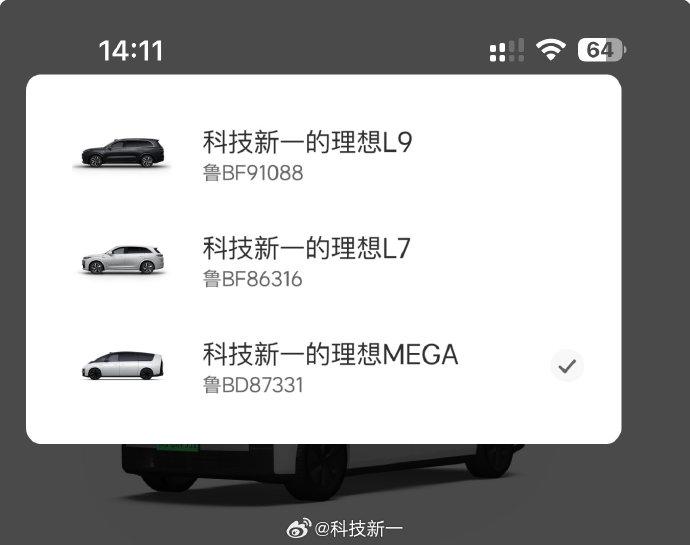Select the 理想L9 vehicle 鲁BF91088
690x545 pixels.
point(307,155)
